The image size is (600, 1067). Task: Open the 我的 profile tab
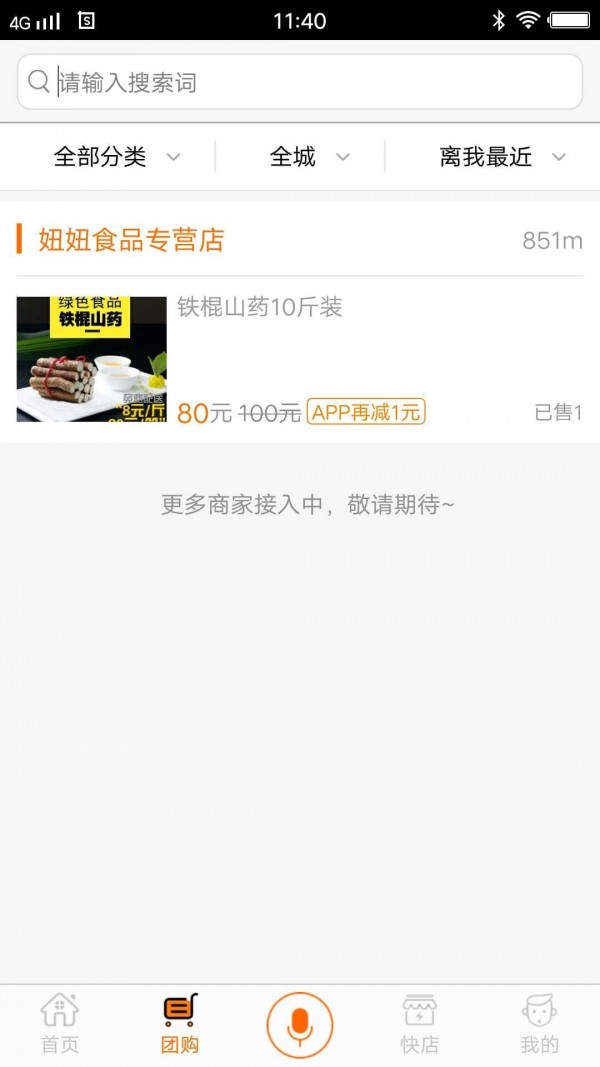coord(540,1024)
